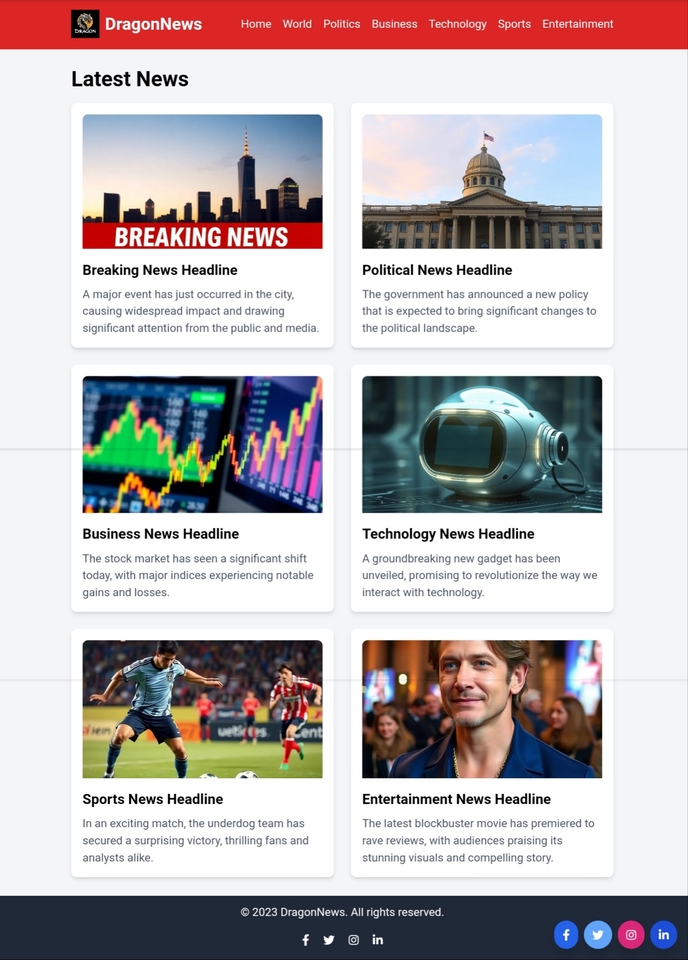This screenshot has height=960, width=688.
Task: Browse the Sports section
Action: [x=514, y=24]
